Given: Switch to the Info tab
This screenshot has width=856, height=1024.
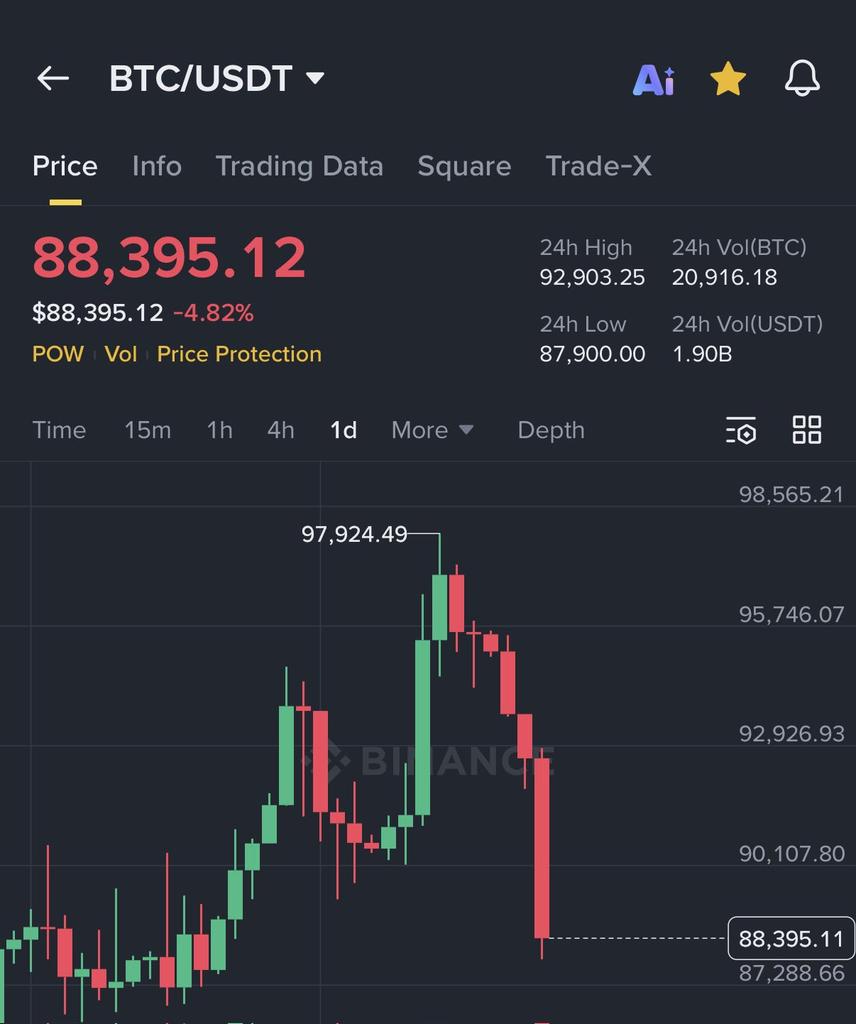Looking at the screenshot, I should point(157,166).
